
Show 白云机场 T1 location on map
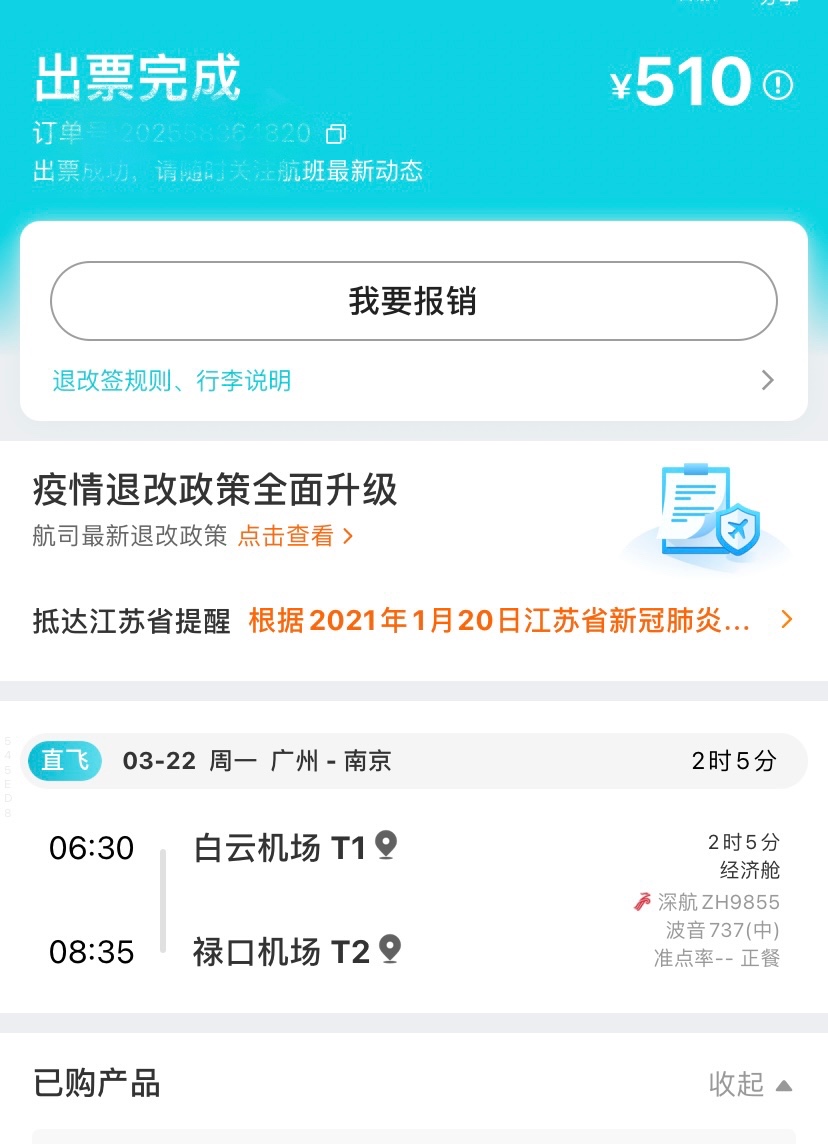pyautogui.click(x=386, y=846)
